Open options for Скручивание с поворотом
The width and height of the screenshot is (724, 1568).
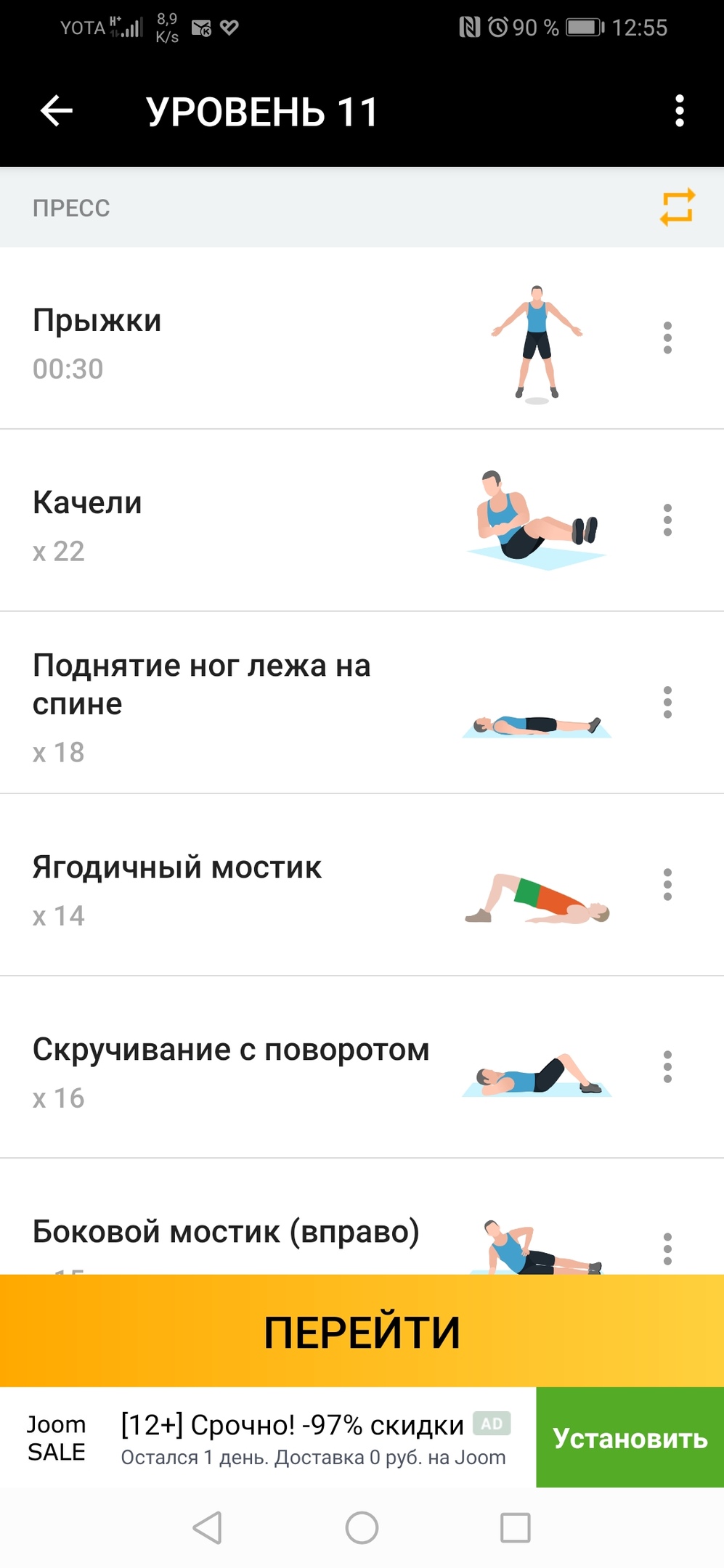click(667, 1067)
